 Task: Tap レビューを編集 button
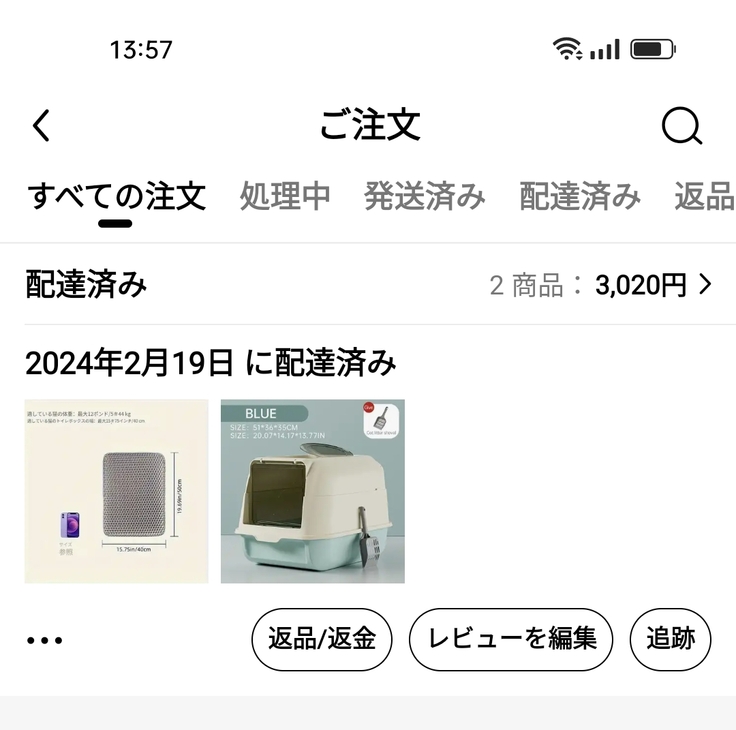[510, 639]
